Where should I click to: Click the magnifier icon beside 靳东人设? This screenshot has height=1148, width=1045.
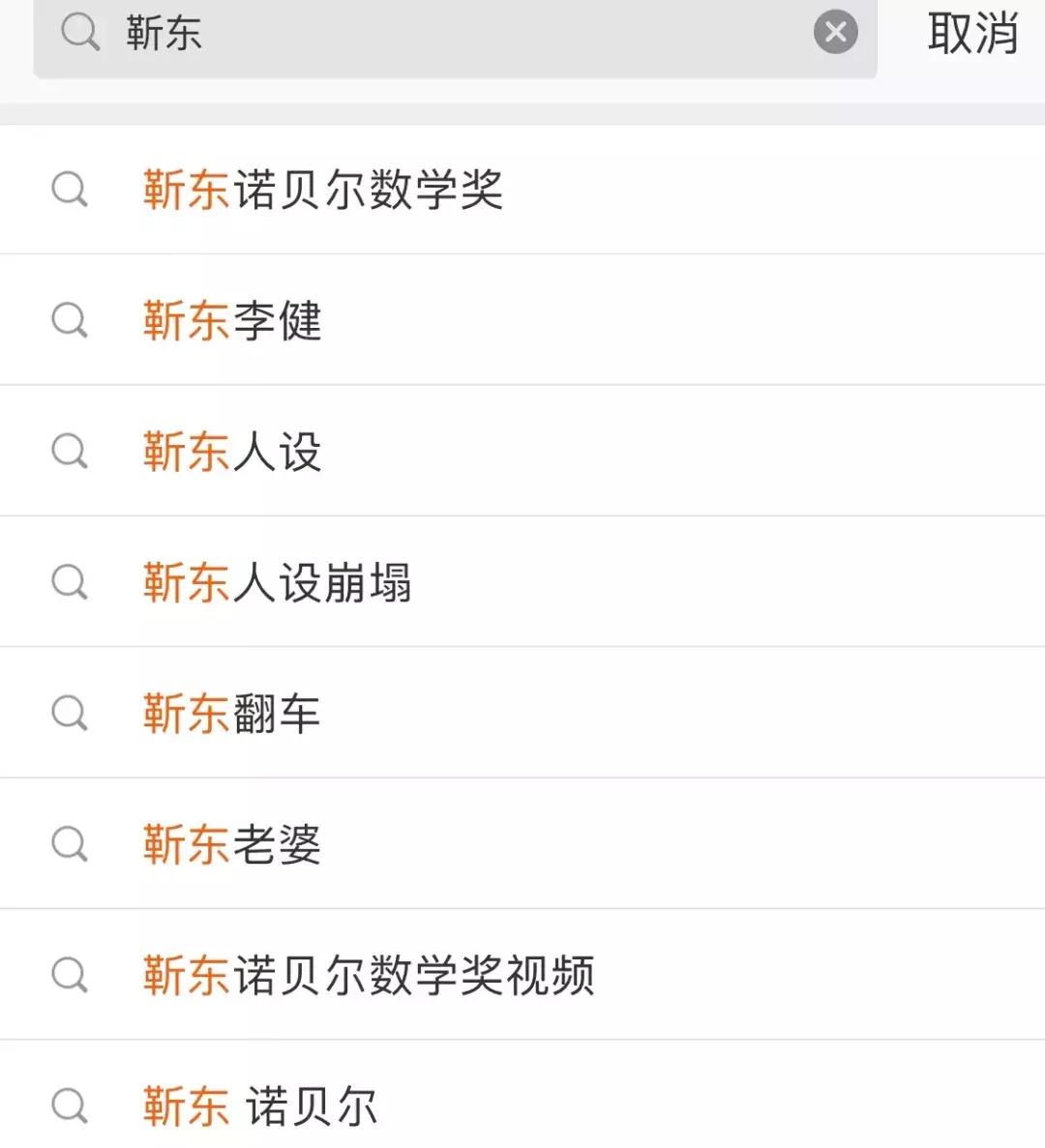69,451
